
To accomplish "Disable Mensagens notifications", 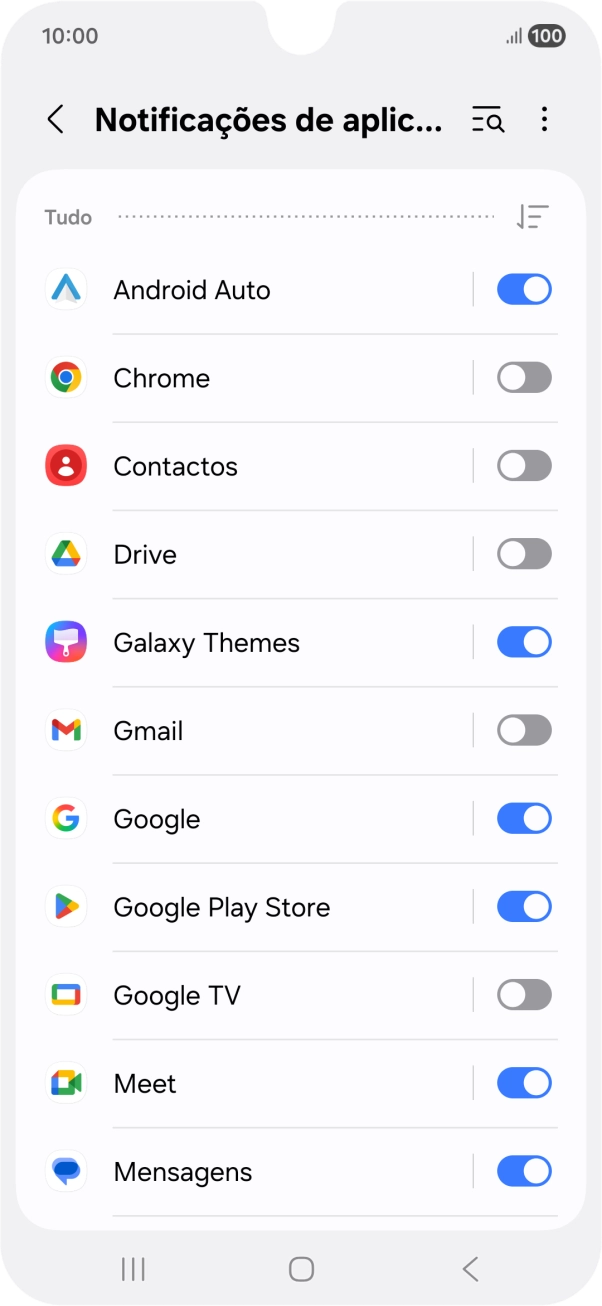I will click(524, 1171).
